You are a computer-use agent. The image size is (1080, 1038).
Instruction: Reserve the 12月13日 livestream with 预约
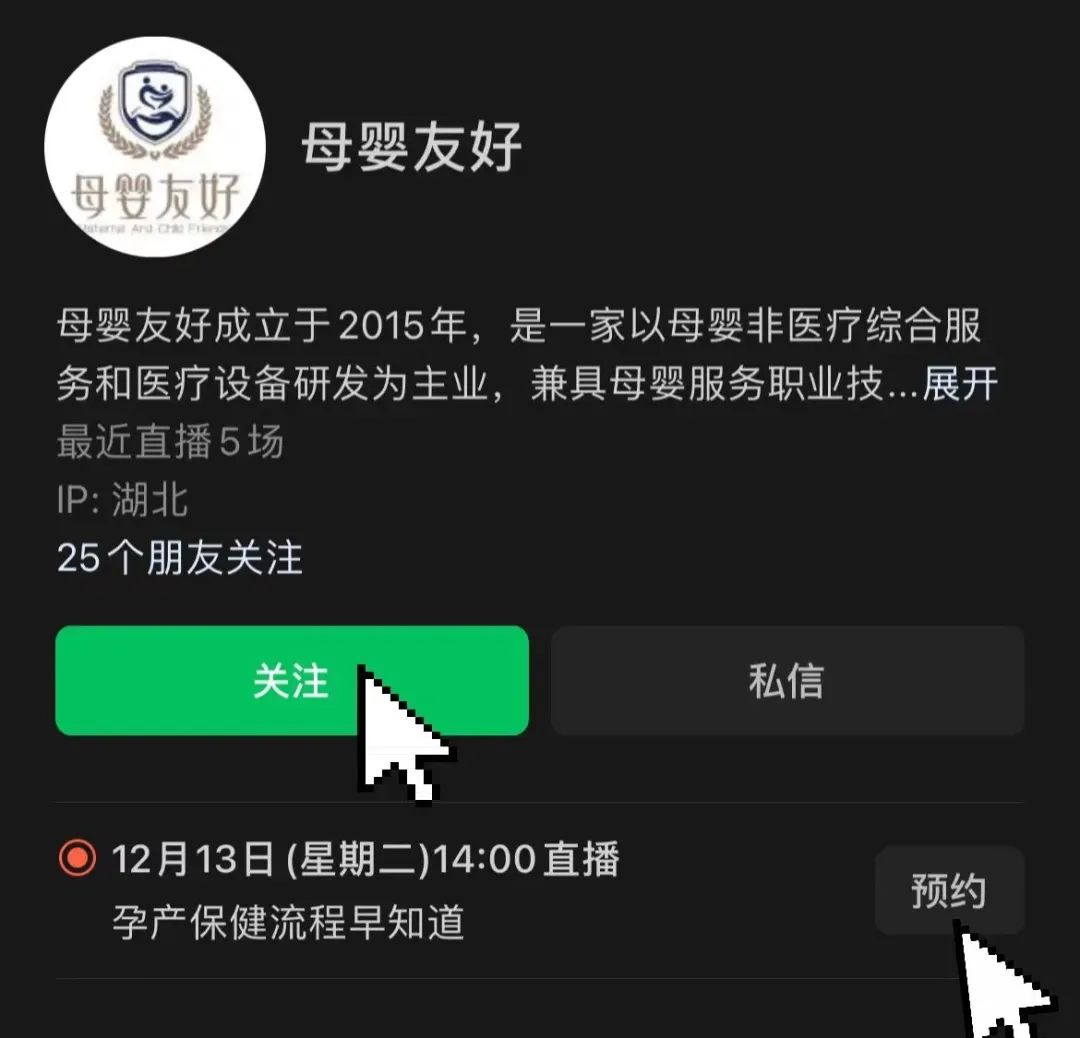(x=948, y=890)
